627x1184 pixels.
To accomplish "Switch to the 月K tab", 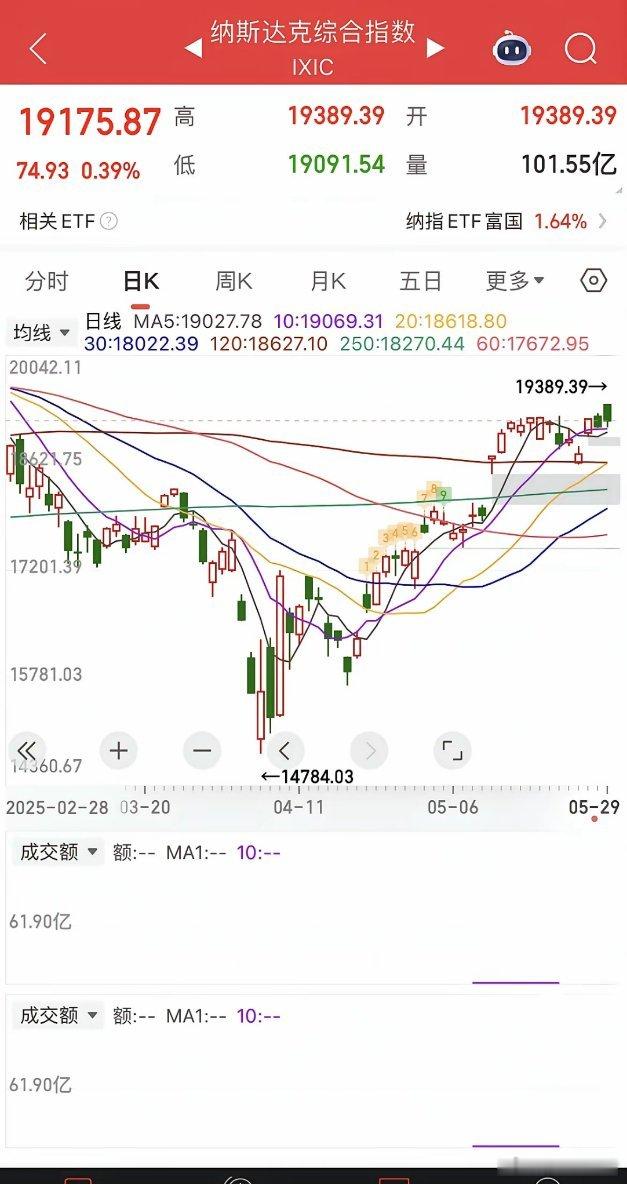I will coord(328,282).
